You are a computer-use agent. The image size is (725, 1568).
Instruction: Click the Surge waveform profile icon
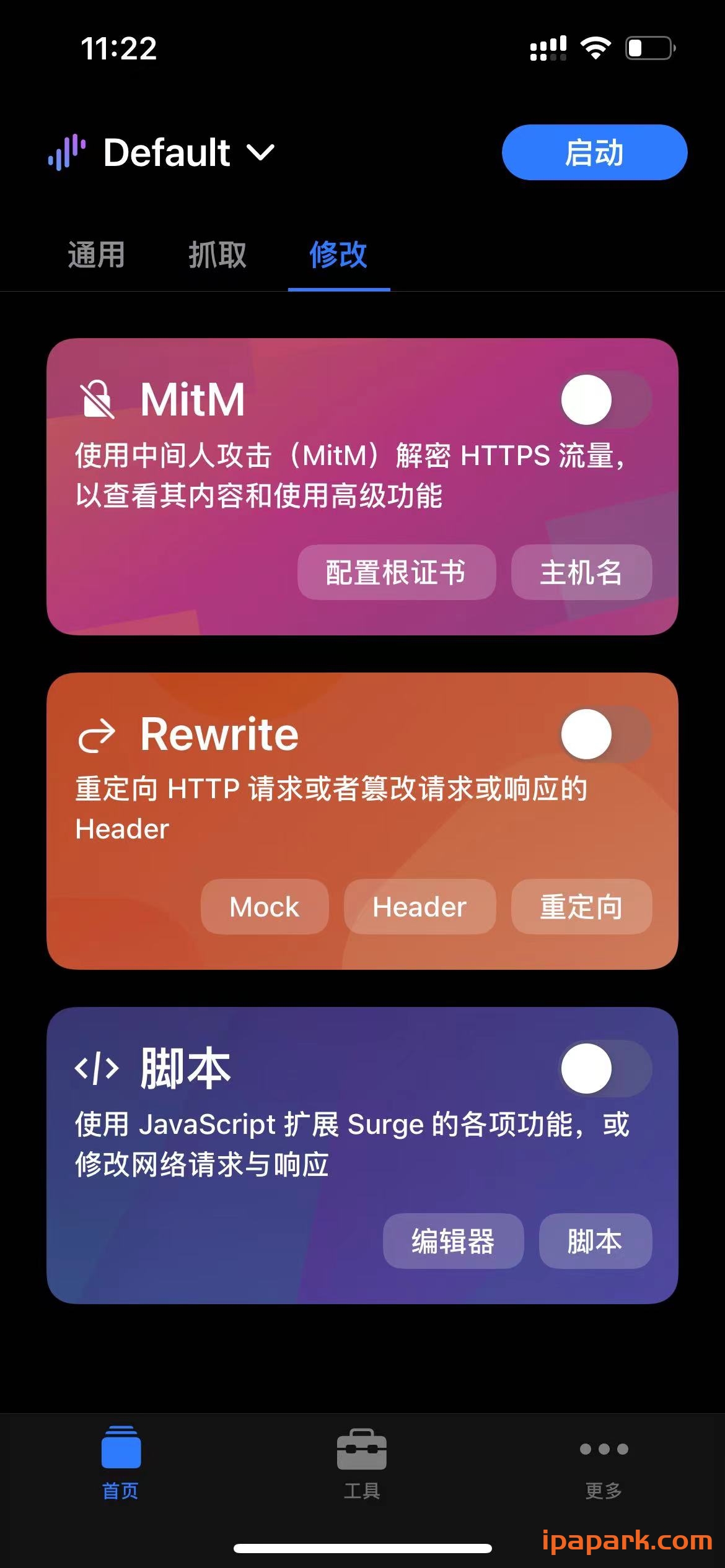pos(66,153)
